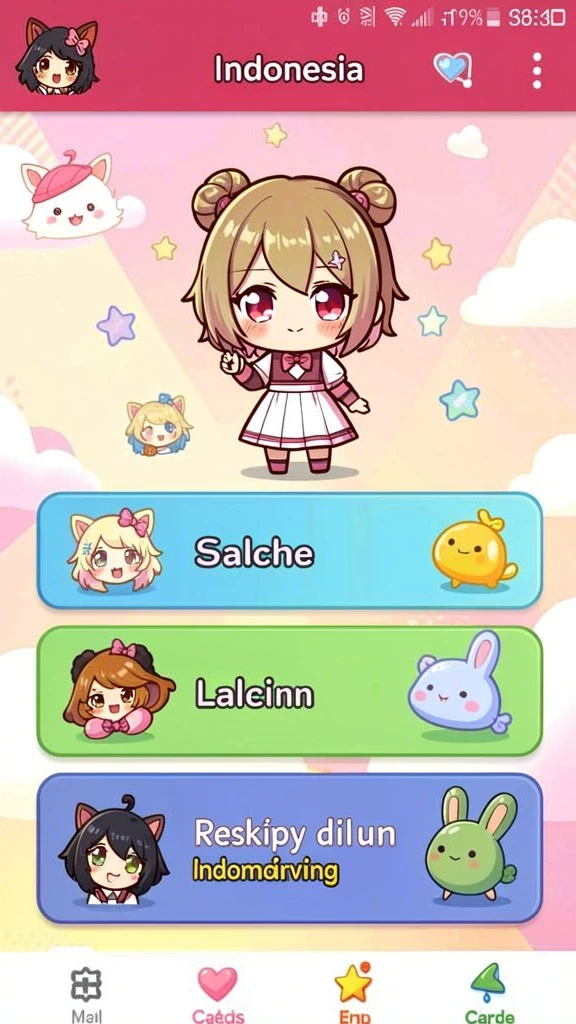Choose the green Lalcinn button

tap(289, 691)
